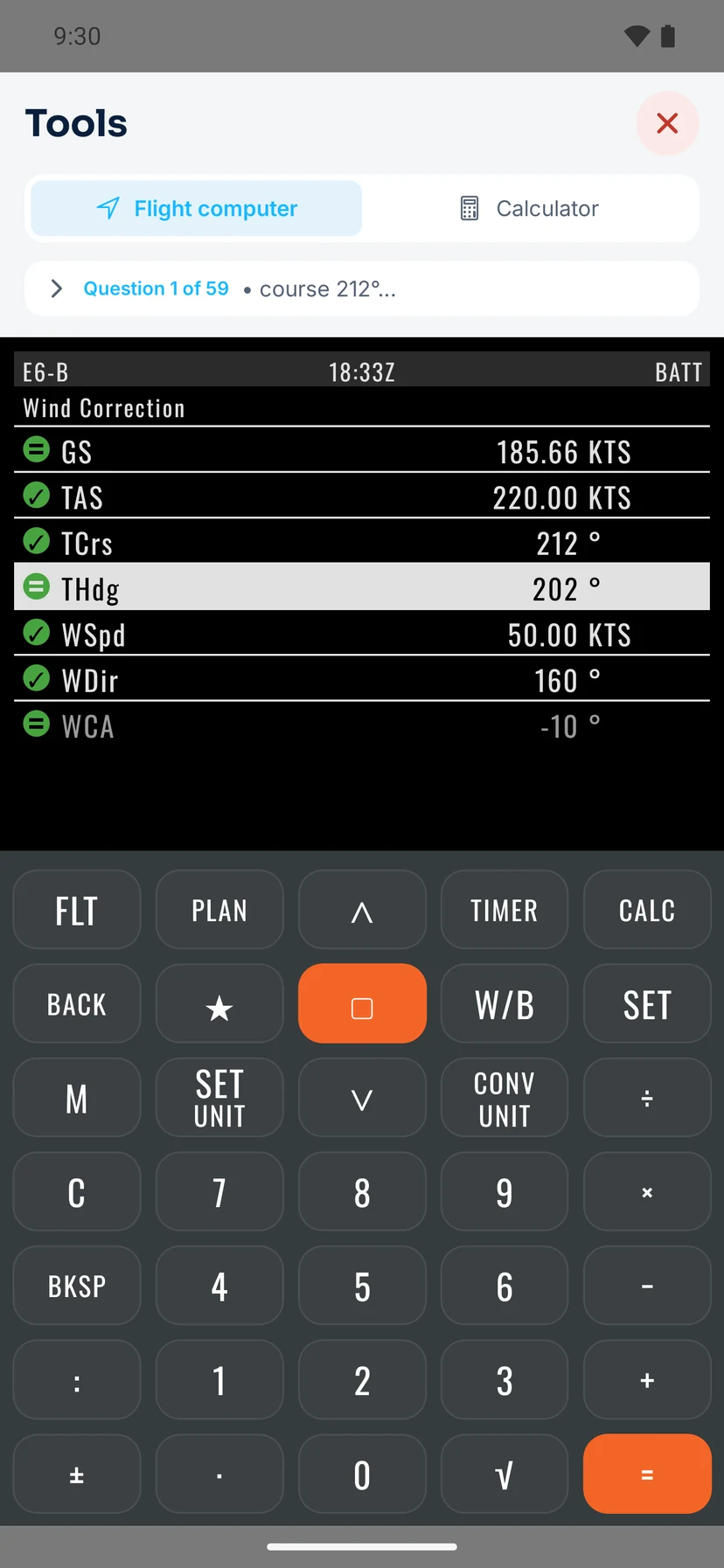Close the Tools panel

click(667, 123)
